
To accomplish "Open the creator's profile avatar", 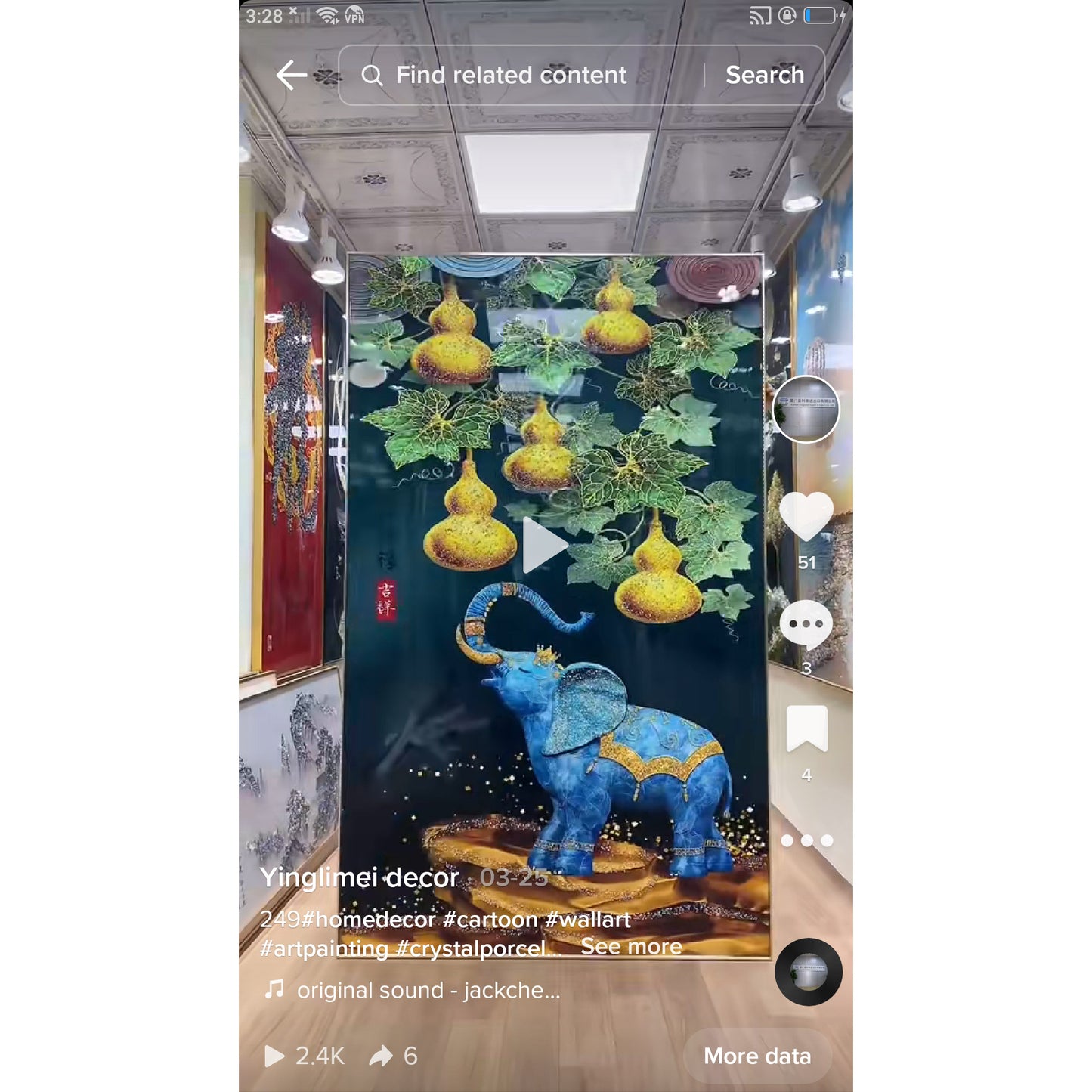I will point(806,409).
